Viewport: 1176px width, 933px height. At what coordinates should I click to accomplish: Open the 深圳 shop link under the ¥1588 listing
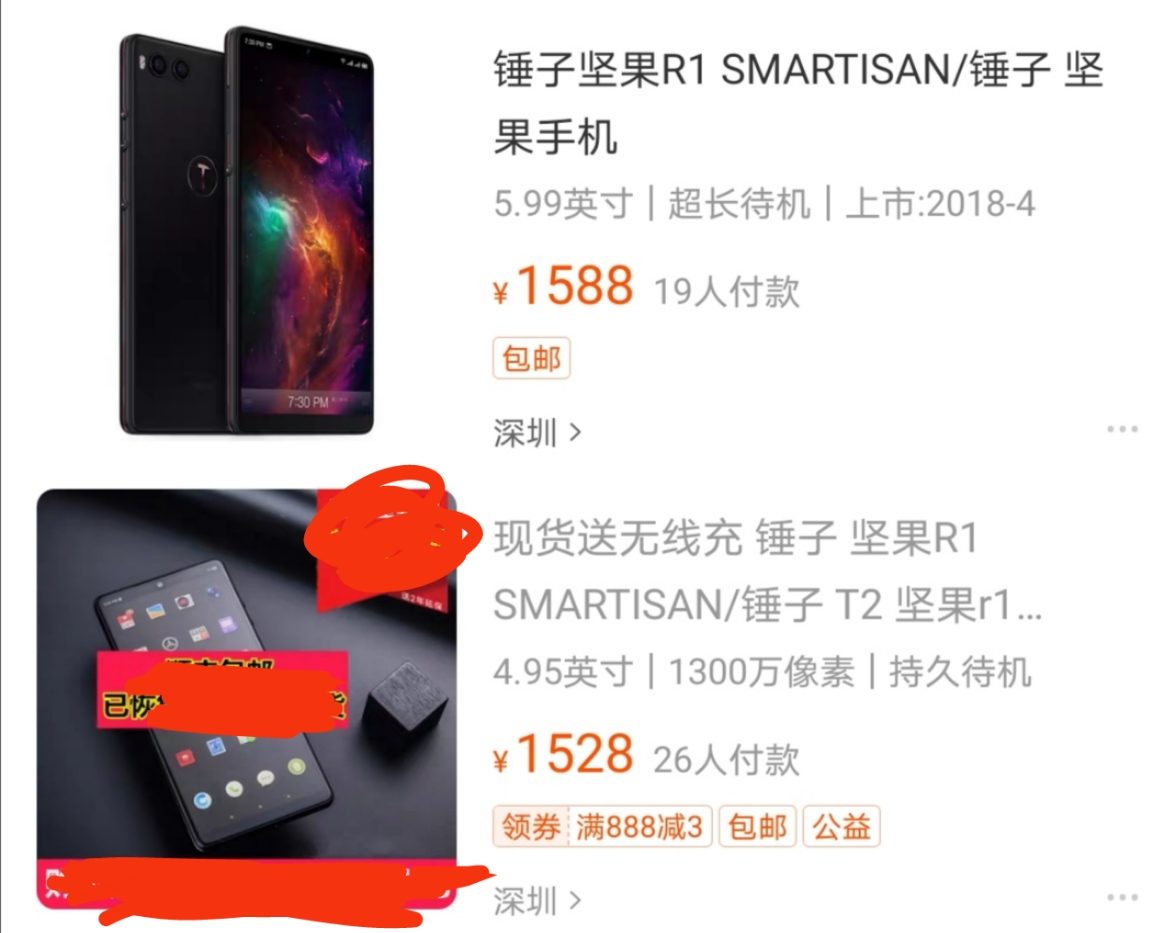[537, 433]
